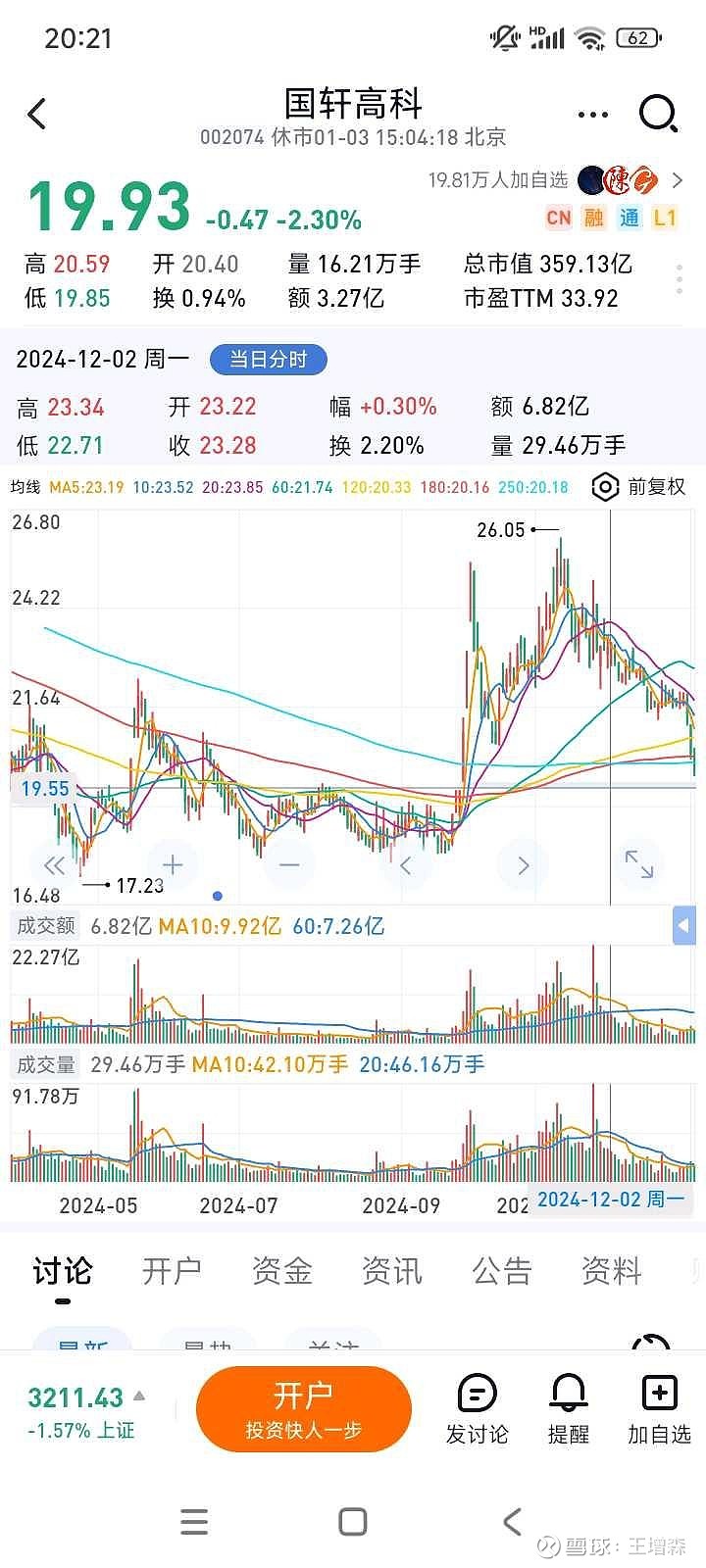Screen dimensions: 706x1568
Task: Post a discussion via 发讨论
Action: point(477,1409)
